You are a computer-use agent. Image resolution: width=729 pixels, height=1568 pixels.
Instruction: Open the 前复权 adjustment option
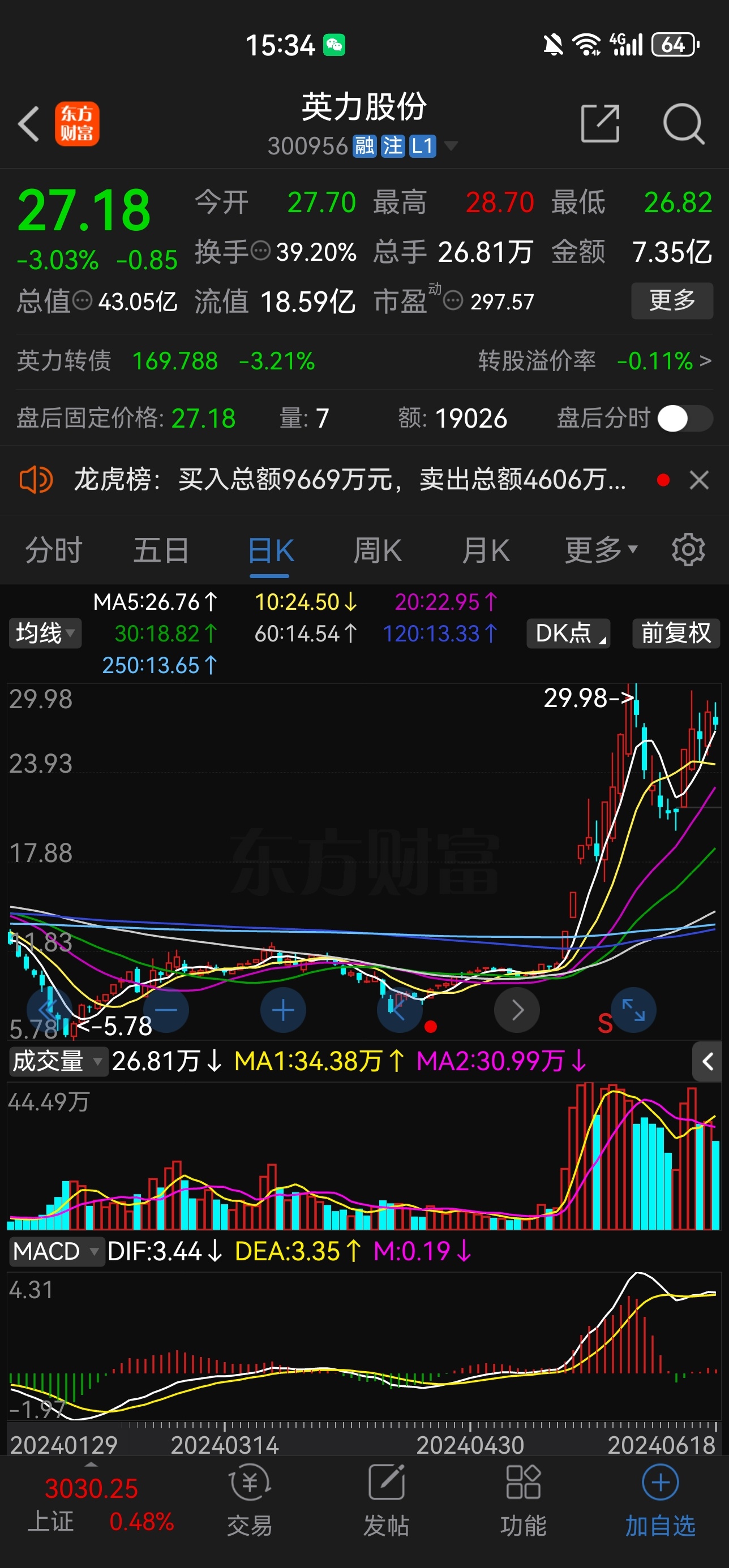675,633
